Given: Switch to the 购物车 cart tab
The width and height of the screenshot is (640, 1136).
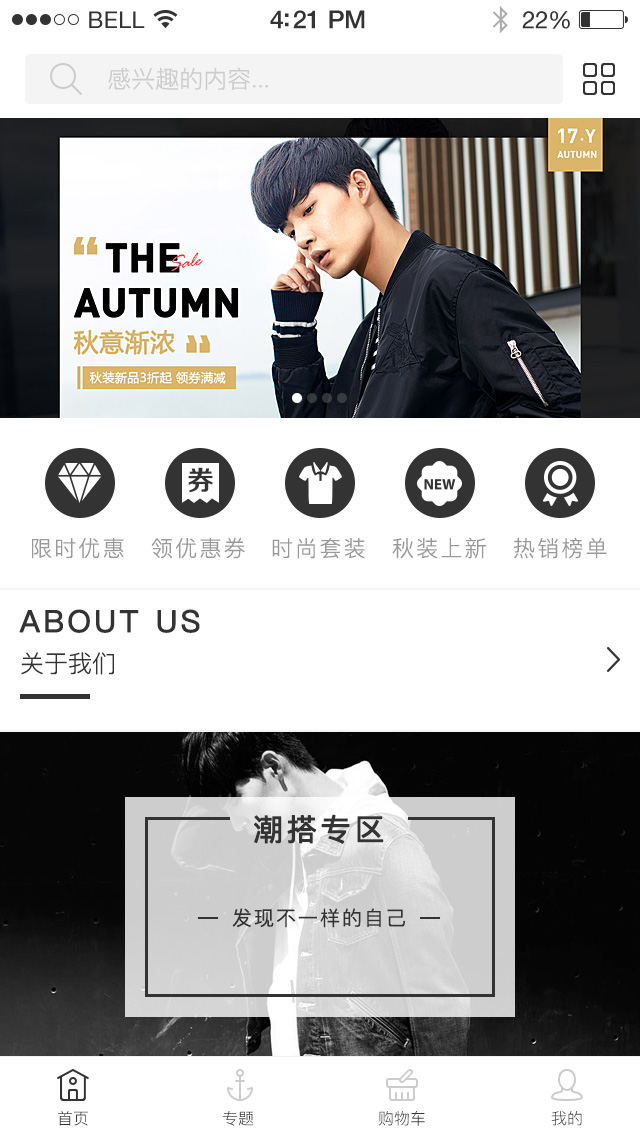Looking at the screenshot, I should (401, 1096).
